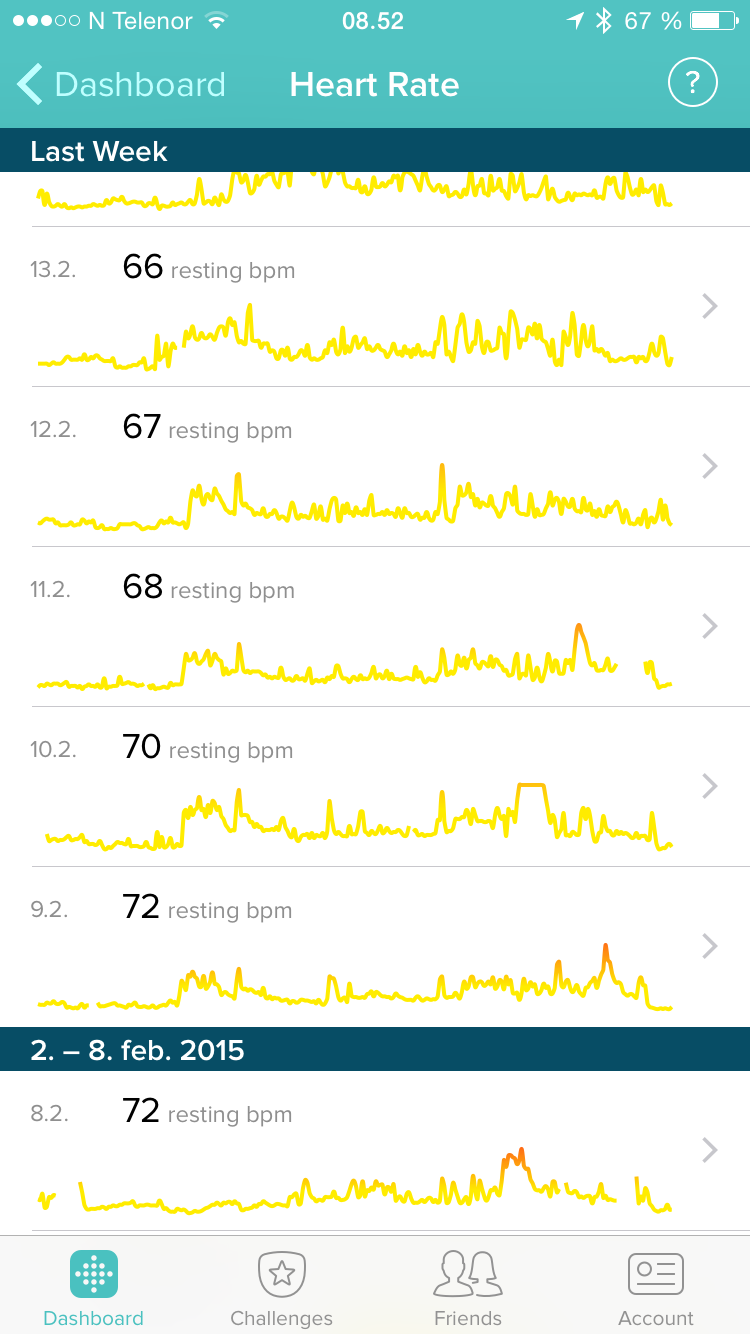750x1334 pixels.
Task: View the 8.2. heart rate day
Action: [x=375, y=1151]
